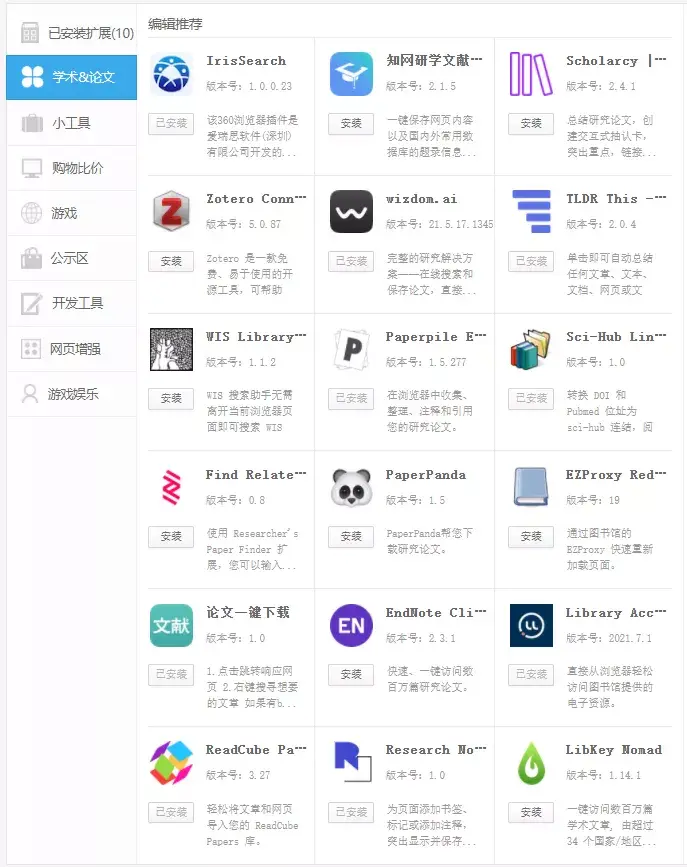Open the wizdom.ai extension card
The width and height of the screenshot is (687, 867).
422,199
